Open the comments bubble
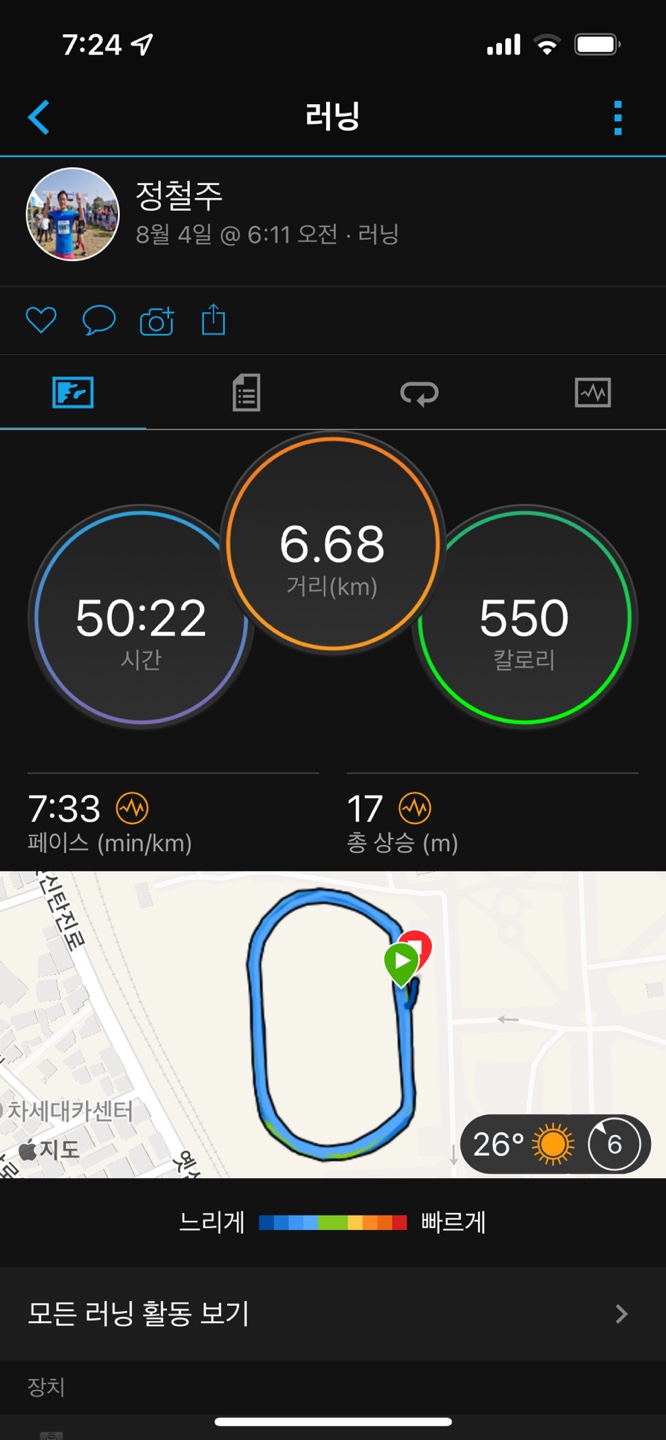This screenshot has width=666, height=1440. [98, 321]
